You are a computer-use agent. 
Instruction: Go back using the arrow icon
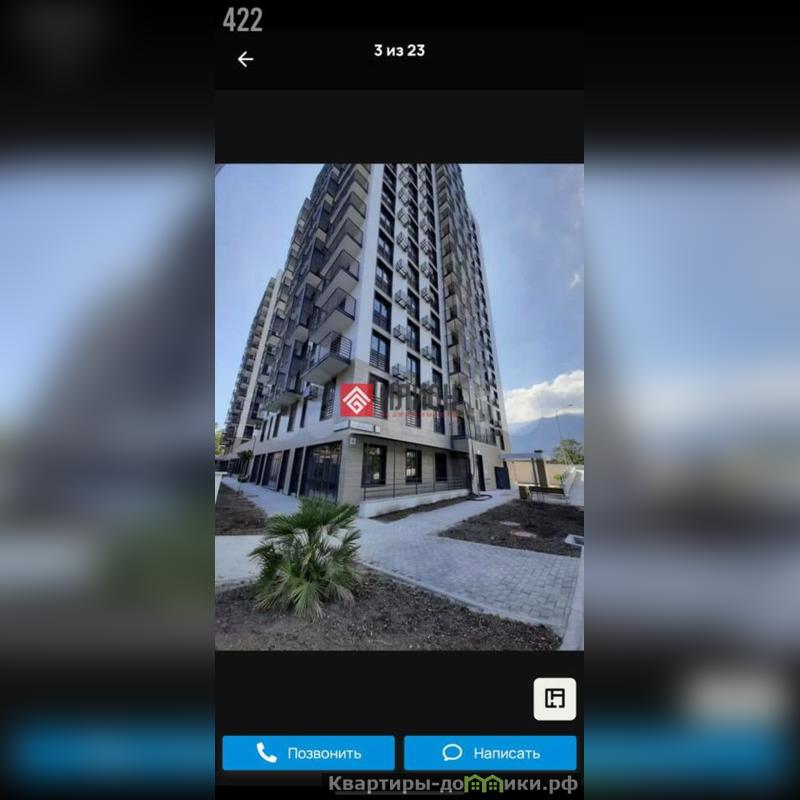click(245, 59)
